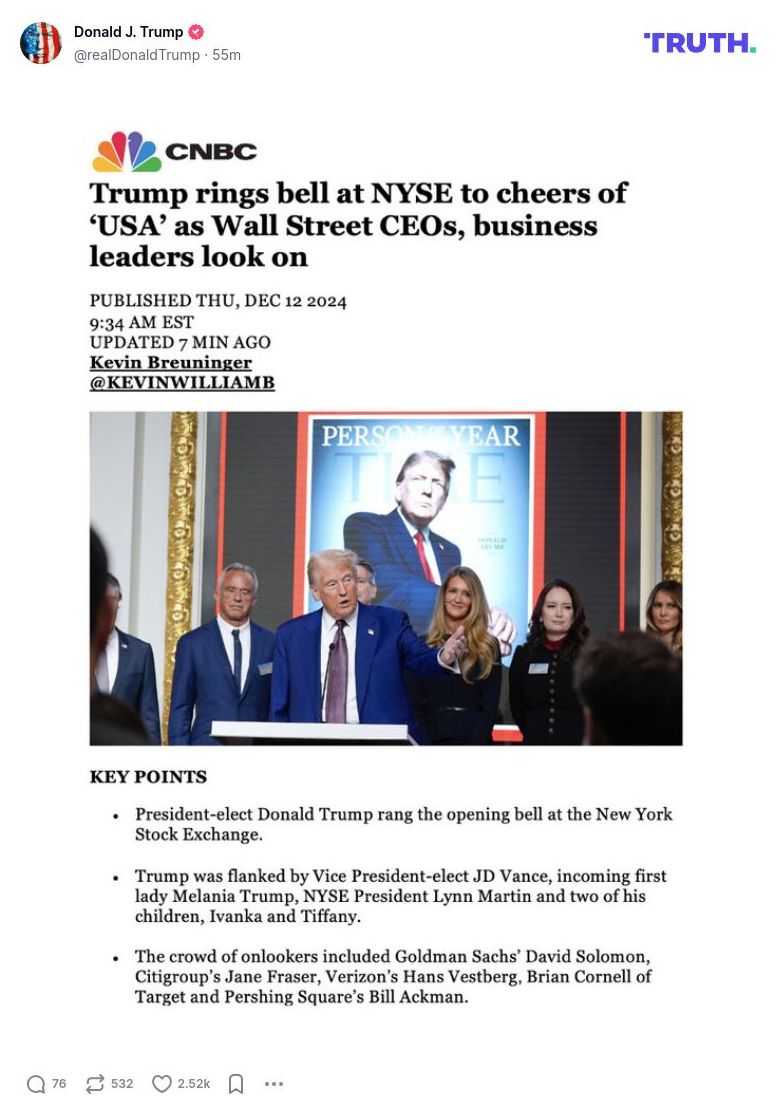Click the ReTruth arrows icon
This screenshot has height=1114, width=777.
(x=95, y=1083)
